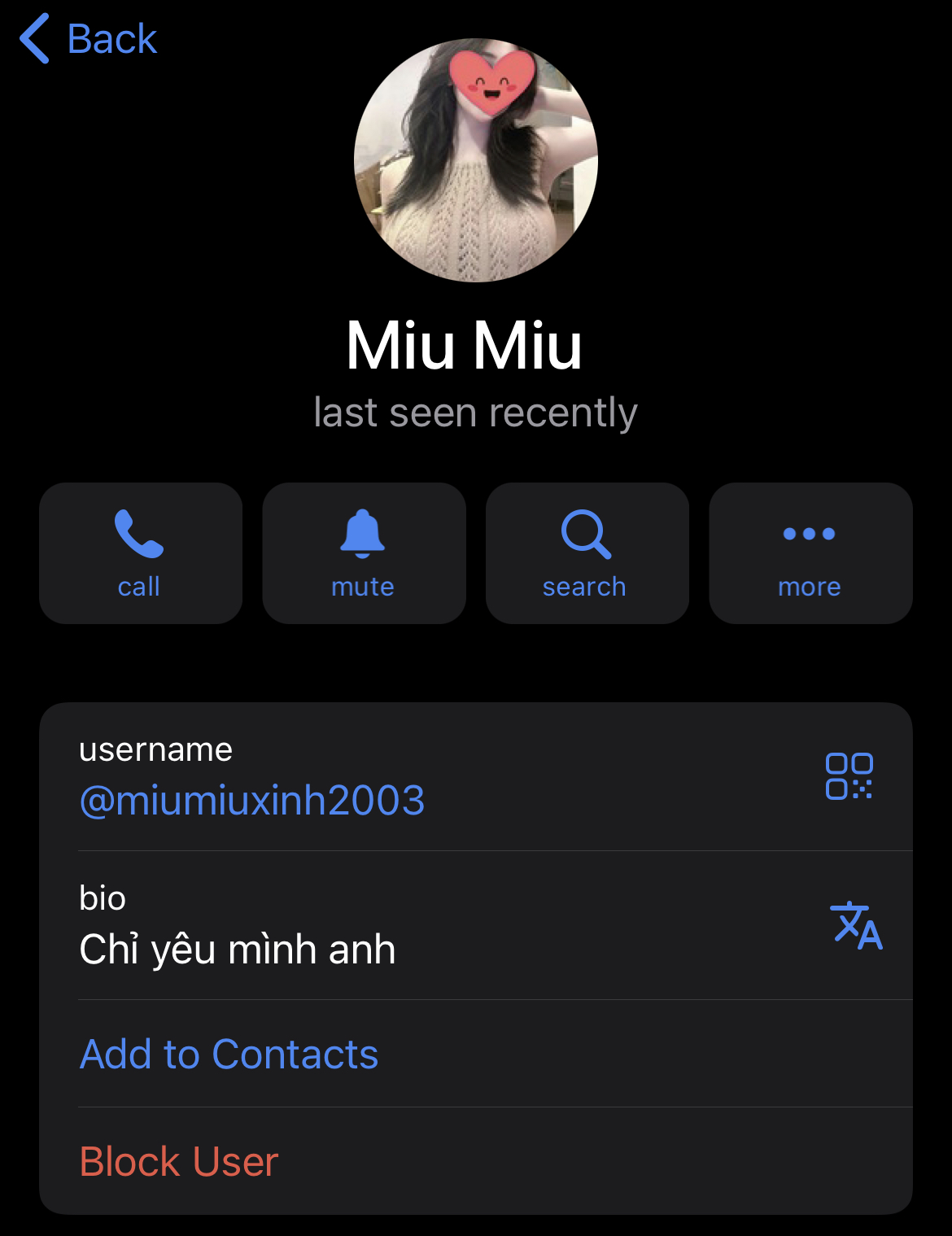Viewport: 952px width, 1236px height.
Task: Translate the bio text
Action: tap(856, 925)
